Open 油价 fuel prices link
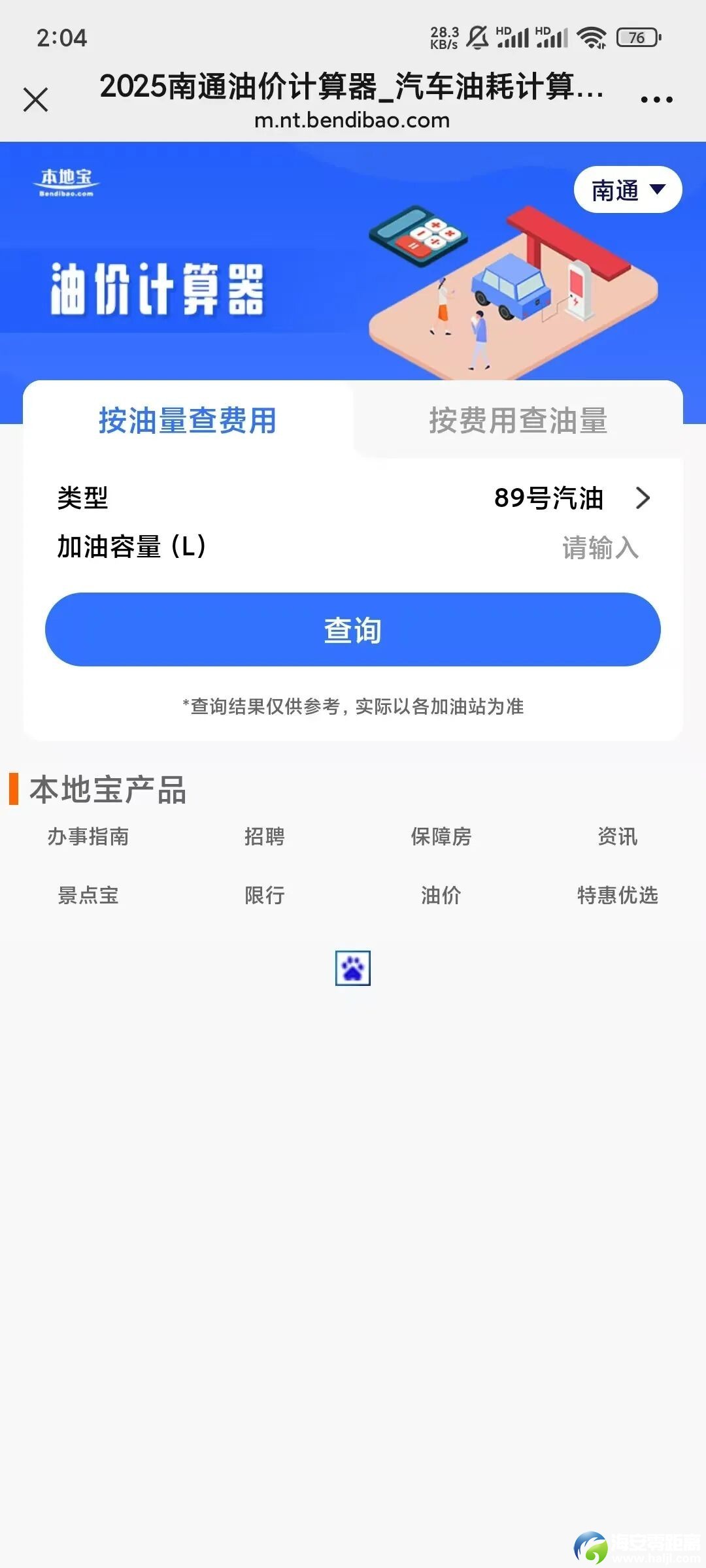Viewport: 706px width, 1568px height. click(x=441, y=895)
